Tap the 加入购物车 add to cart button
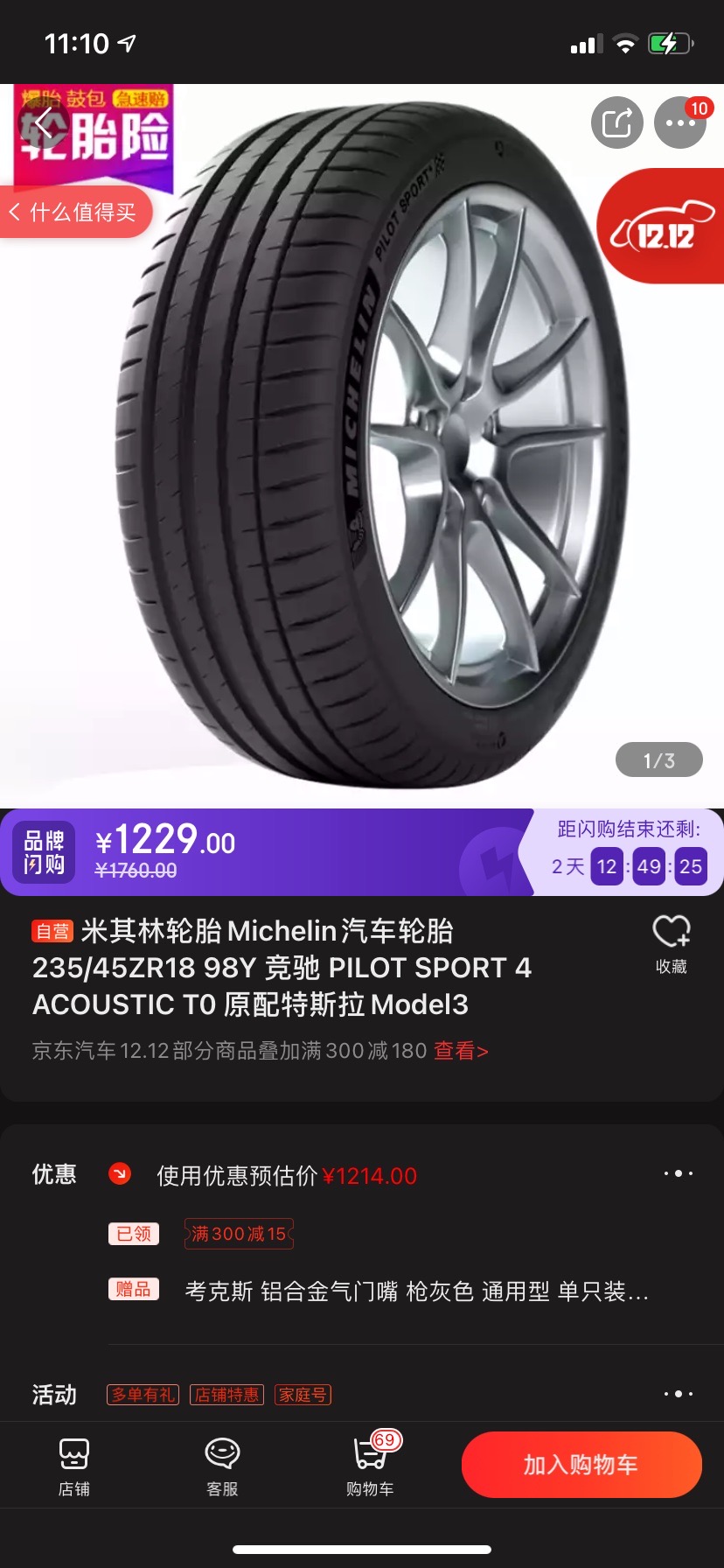The width and height of the screenshot is (724, 1568). coord(581,1464)
